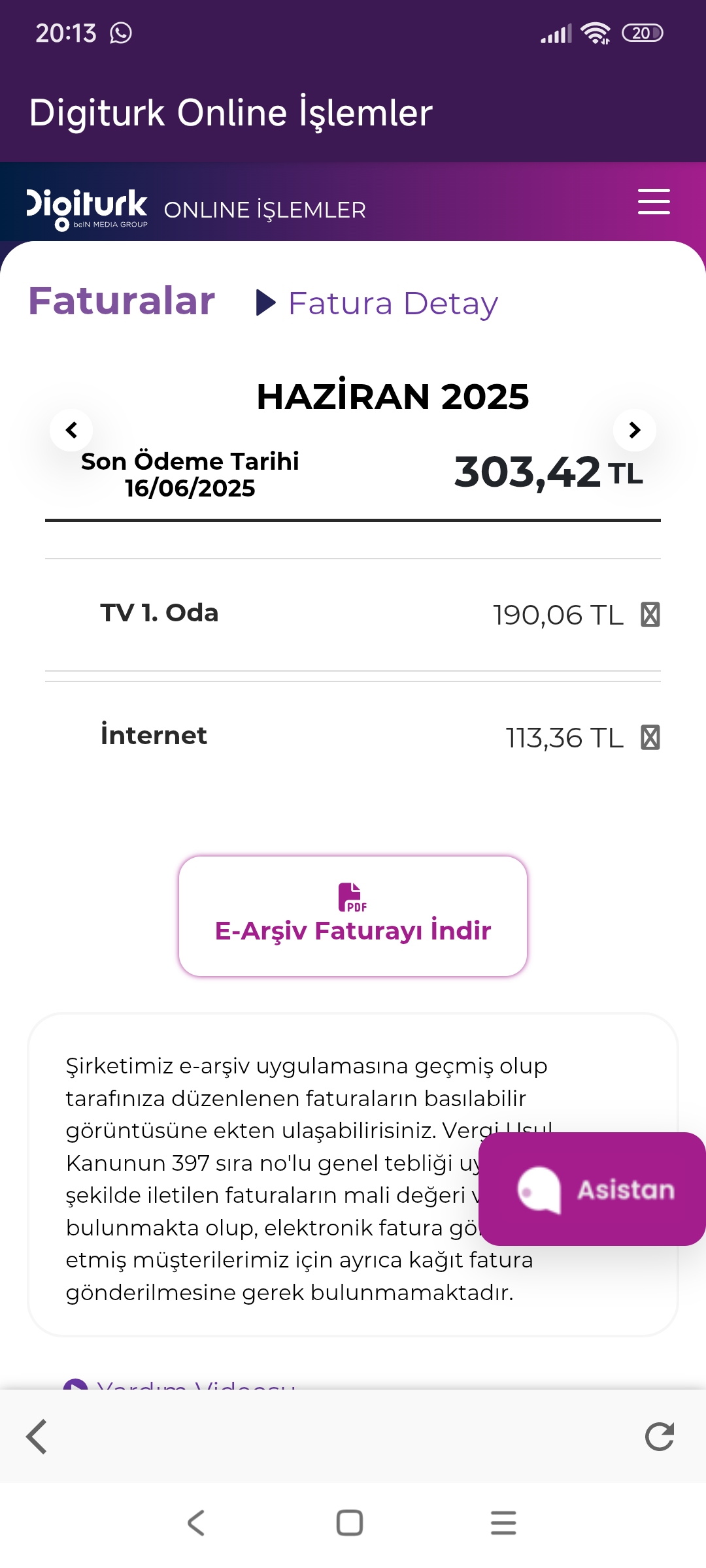Download the E-Arşiv Fatura PDF
This screenshot has width=706, height=1568.
click(353, 916)
